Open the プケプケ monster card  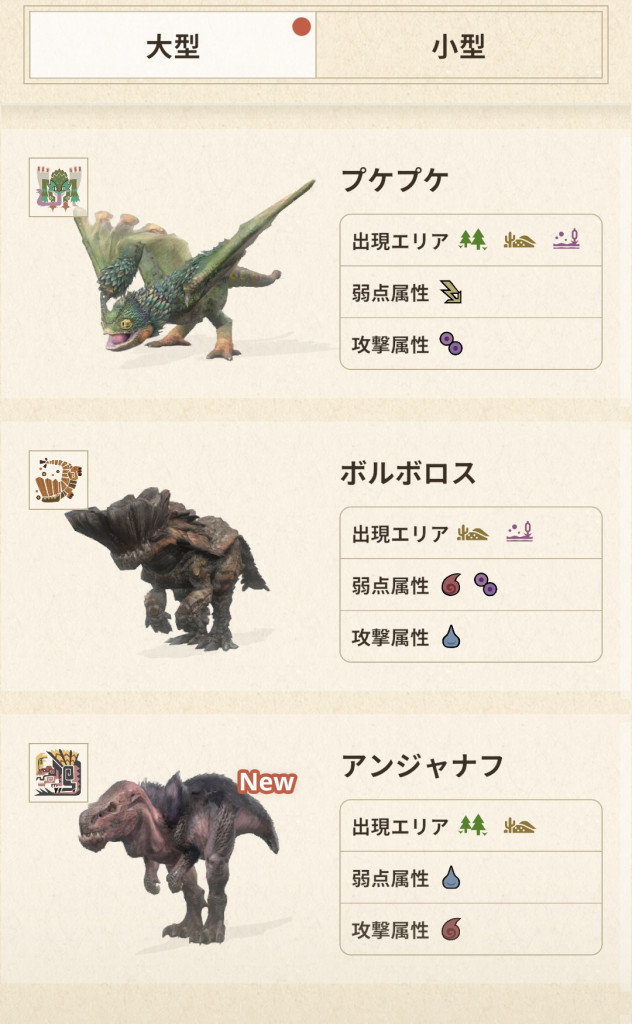pyautogui.click(x=316, y=265)
